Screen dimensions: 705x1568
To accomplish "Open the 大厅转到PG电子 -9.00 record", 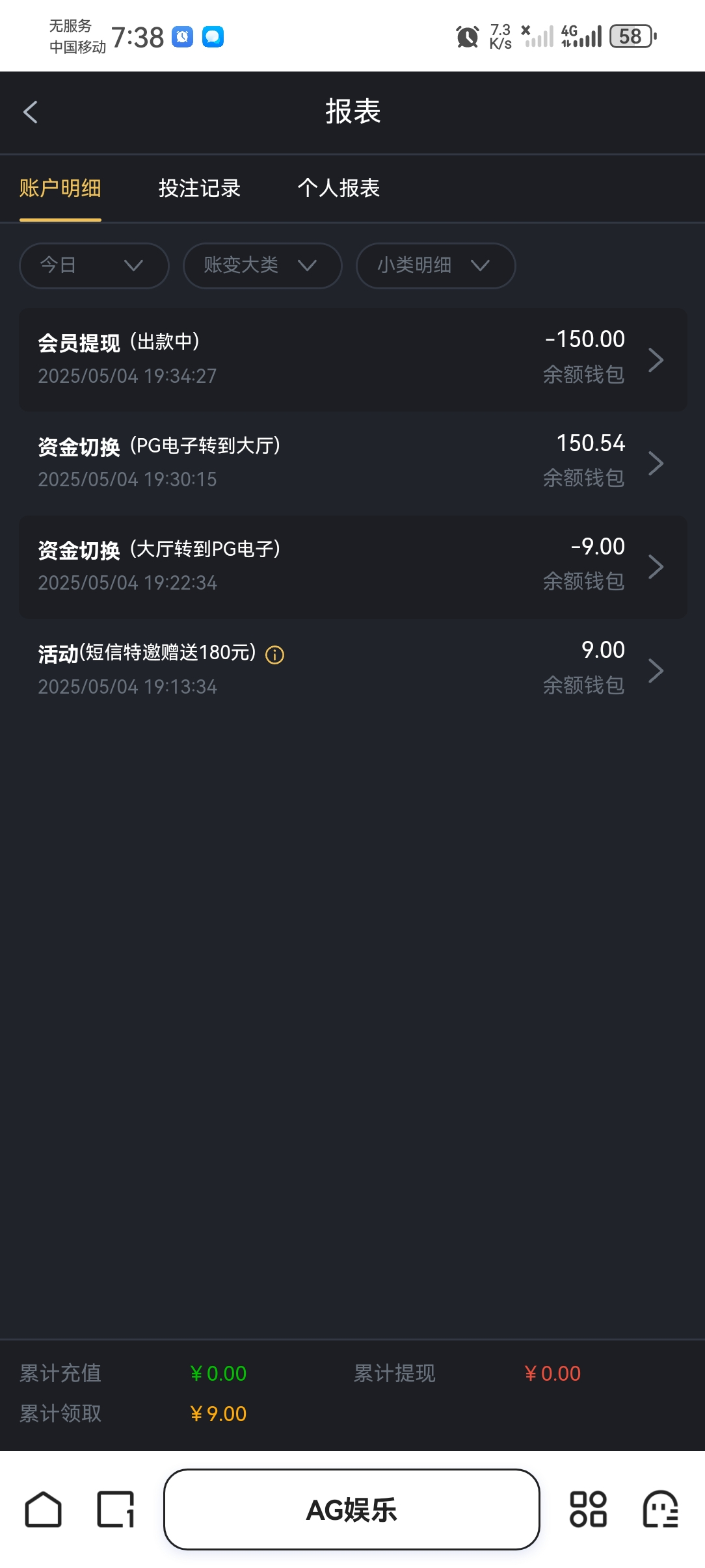I will pyautogui.click(x=353, y=566).
